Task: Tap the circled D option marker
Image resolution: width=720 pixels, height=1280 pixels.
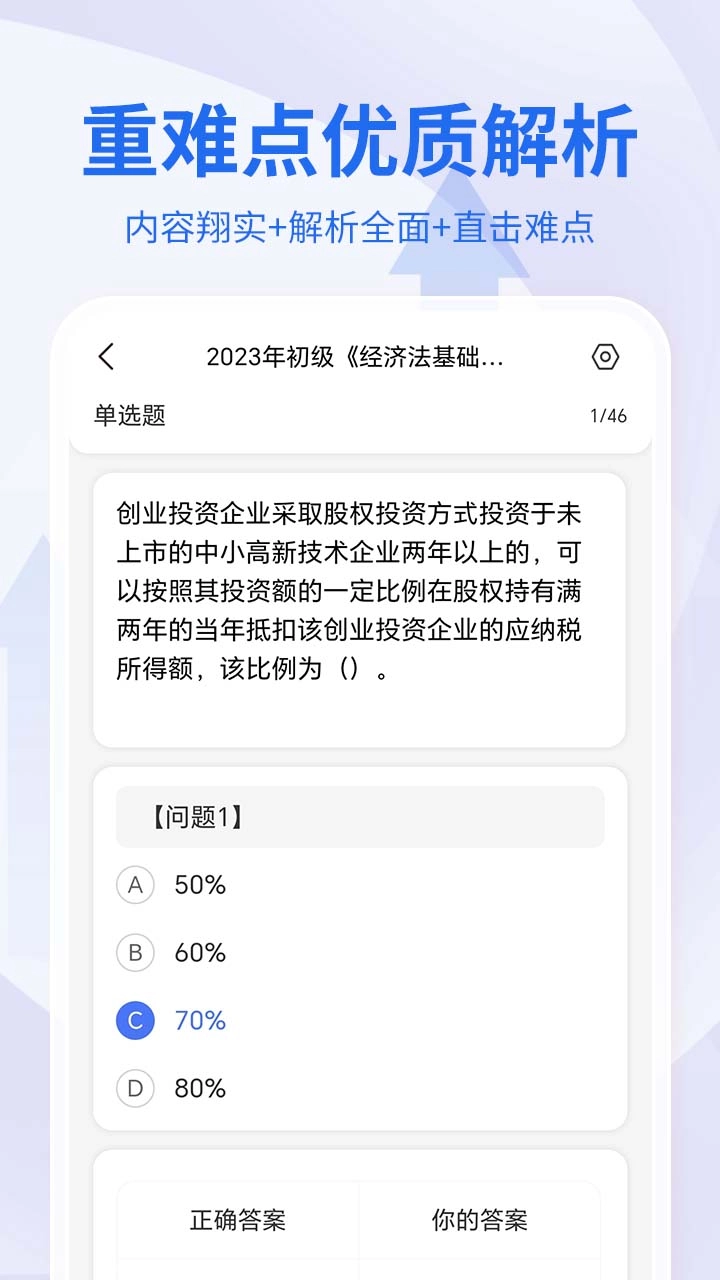Action: pos(135,1089)
